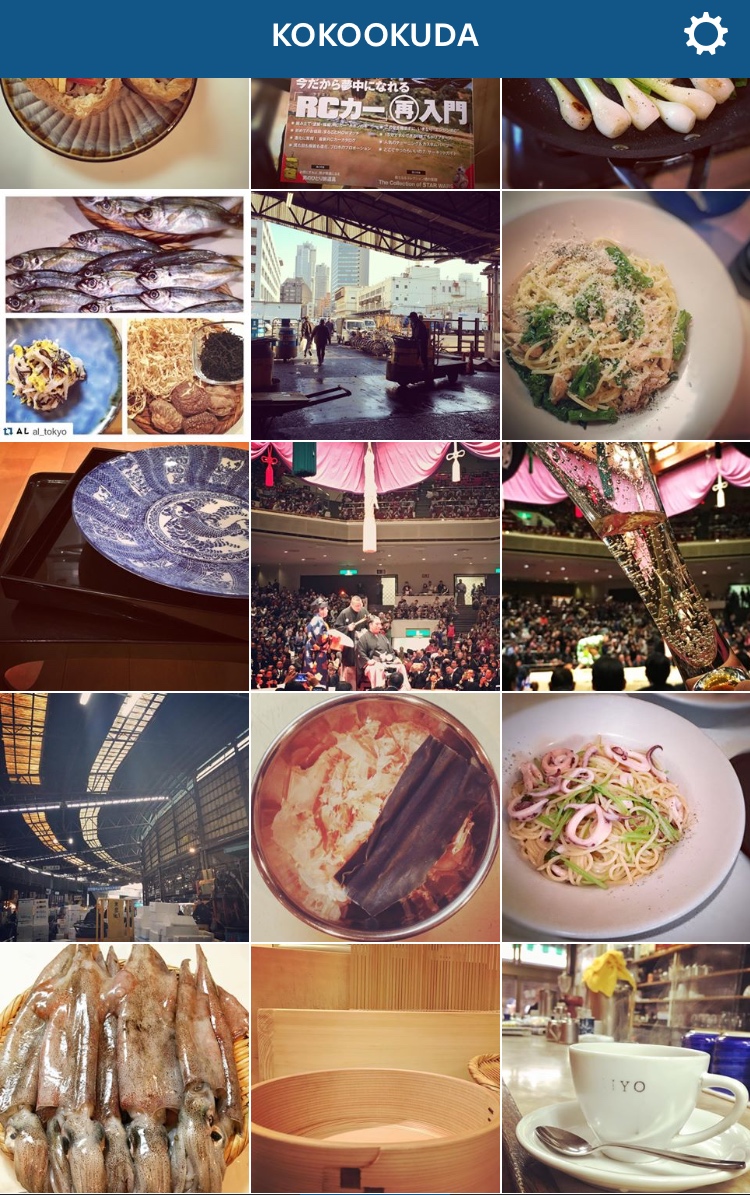The width and height of the screenshot is (750, 1195).
Task: Open the squid pasta photo
Action: point(626,817)
